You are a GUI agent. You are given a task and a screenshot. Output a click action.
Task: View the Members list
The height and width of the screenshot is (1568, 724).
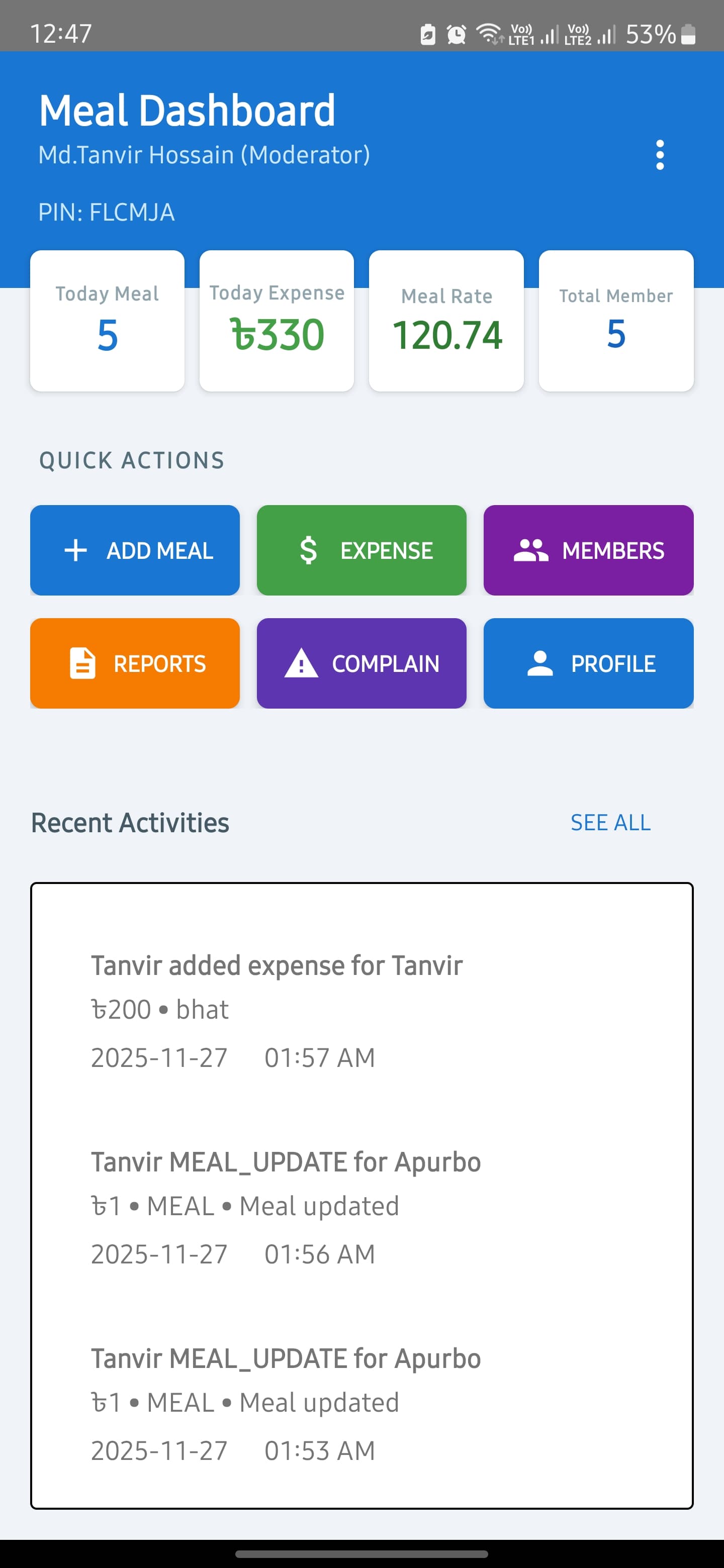point(588,550)
